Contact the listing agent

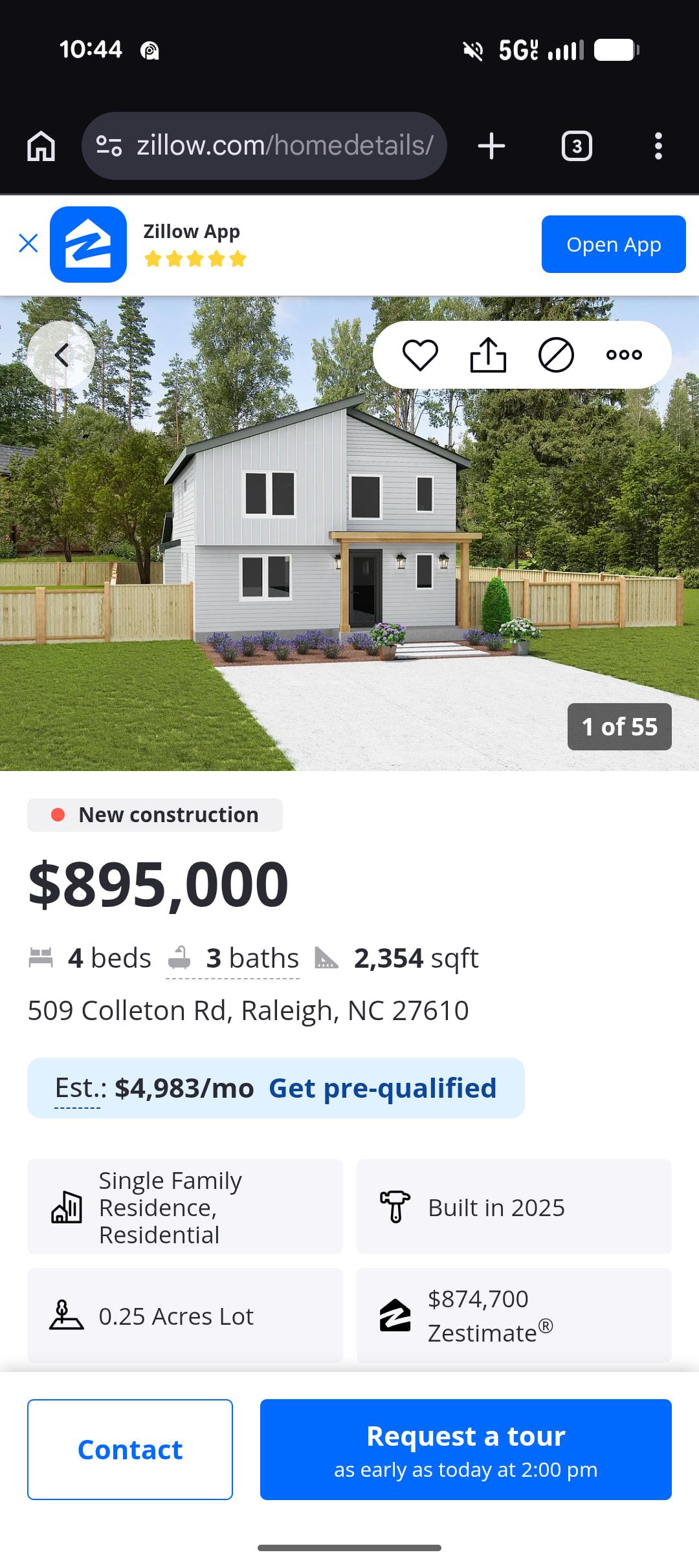click(x=130, y=1450)
